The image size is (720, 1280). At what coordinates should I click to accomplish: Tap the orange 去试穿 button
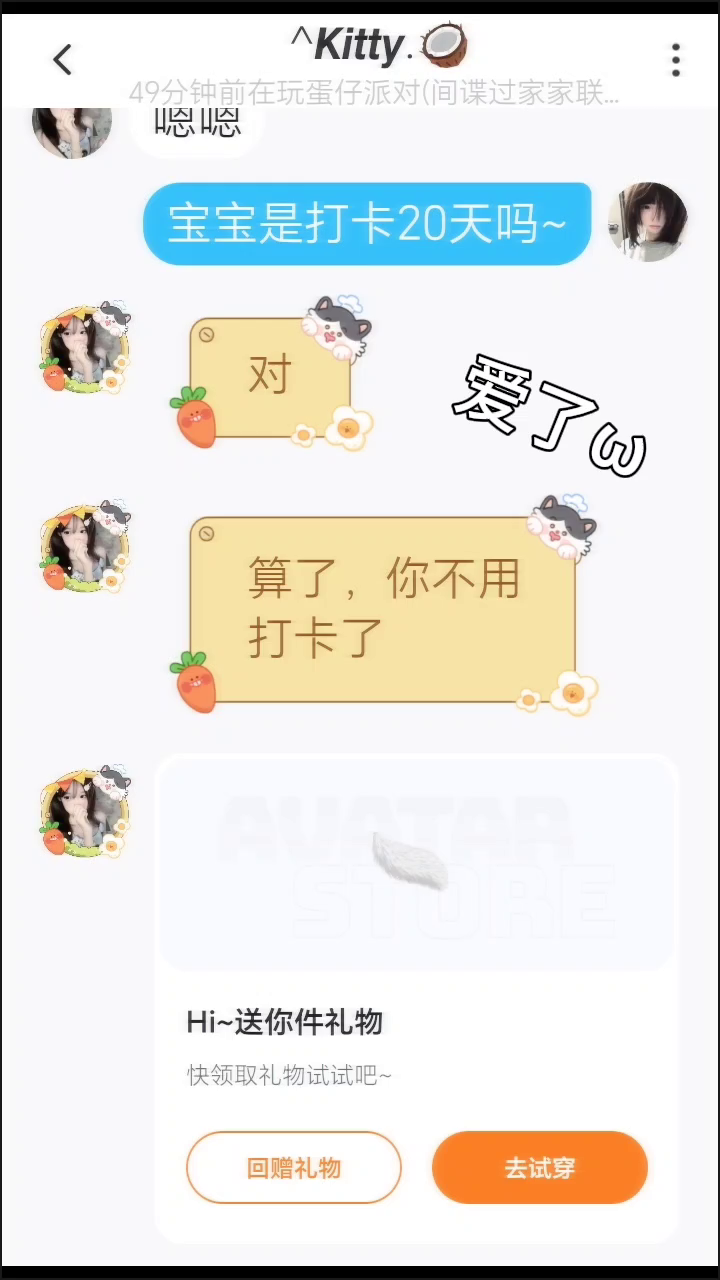[x=540, y=1167]
